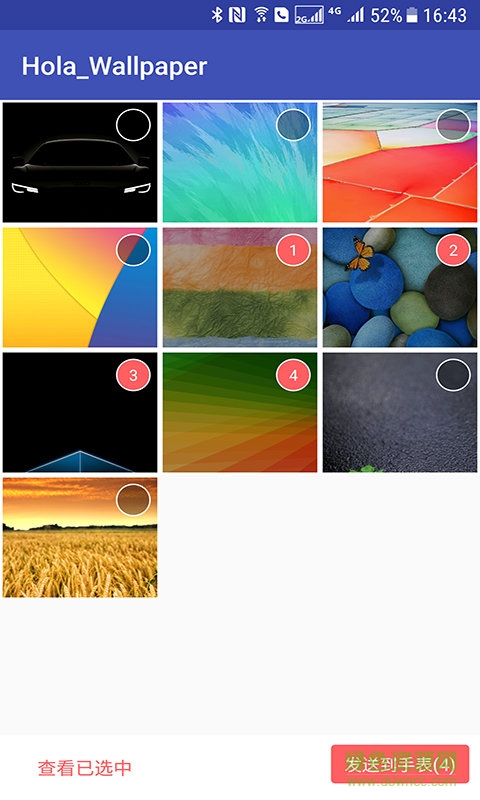Tap 查看已选中 to view selected wallpapers

coord(85,767)
